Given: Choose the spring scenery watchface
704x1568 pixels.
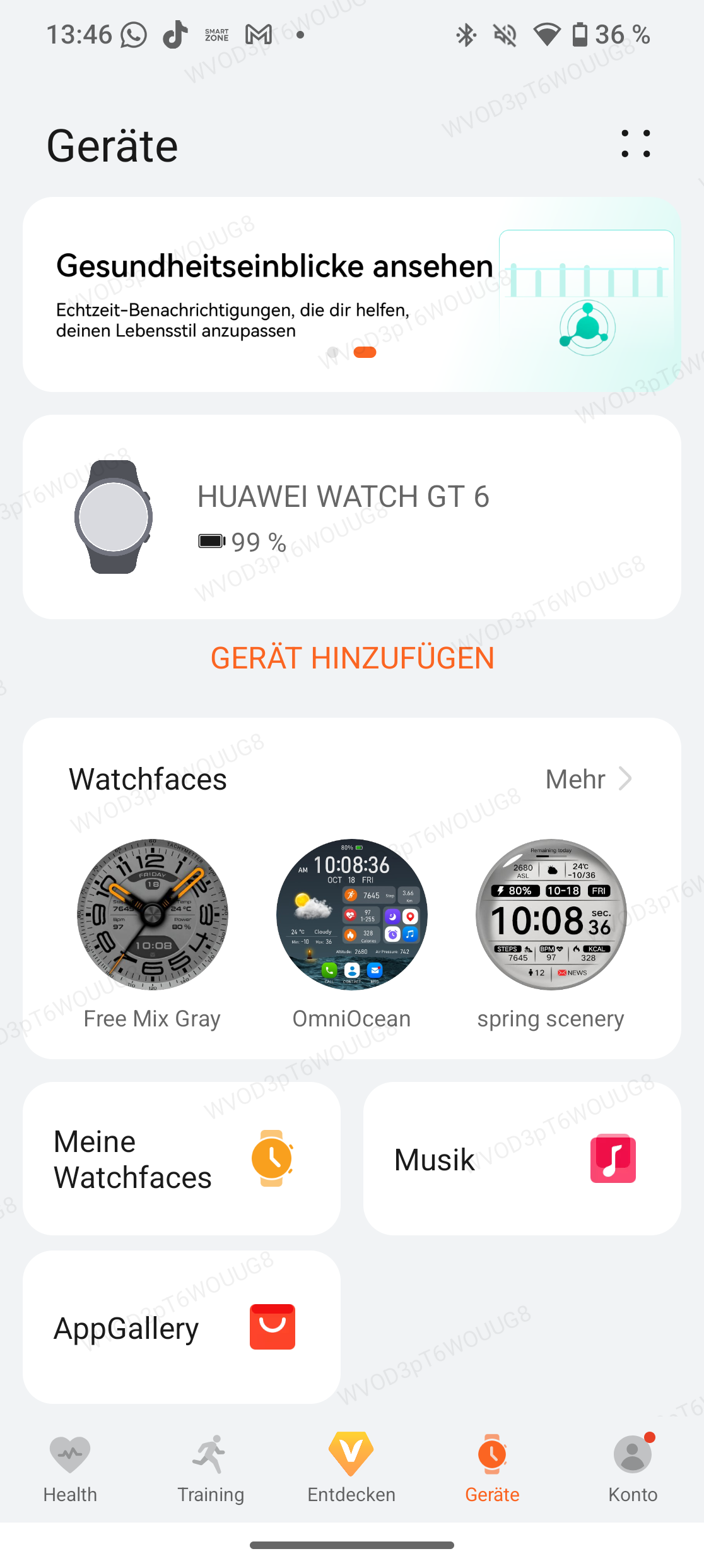Looking at the screenshot, I should [551, 915].
